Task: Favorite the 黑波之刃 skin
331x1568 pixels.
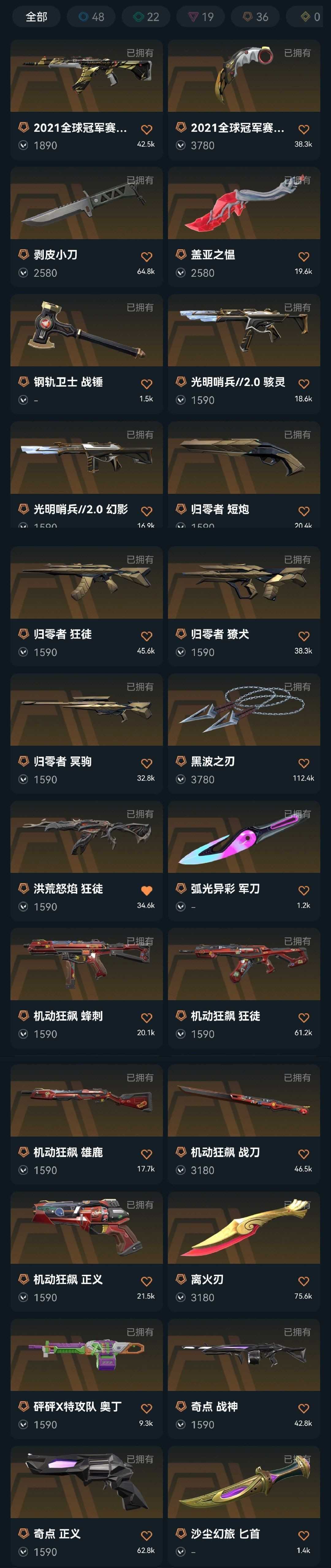Action: pyautogui.click(x=304, y=763)
